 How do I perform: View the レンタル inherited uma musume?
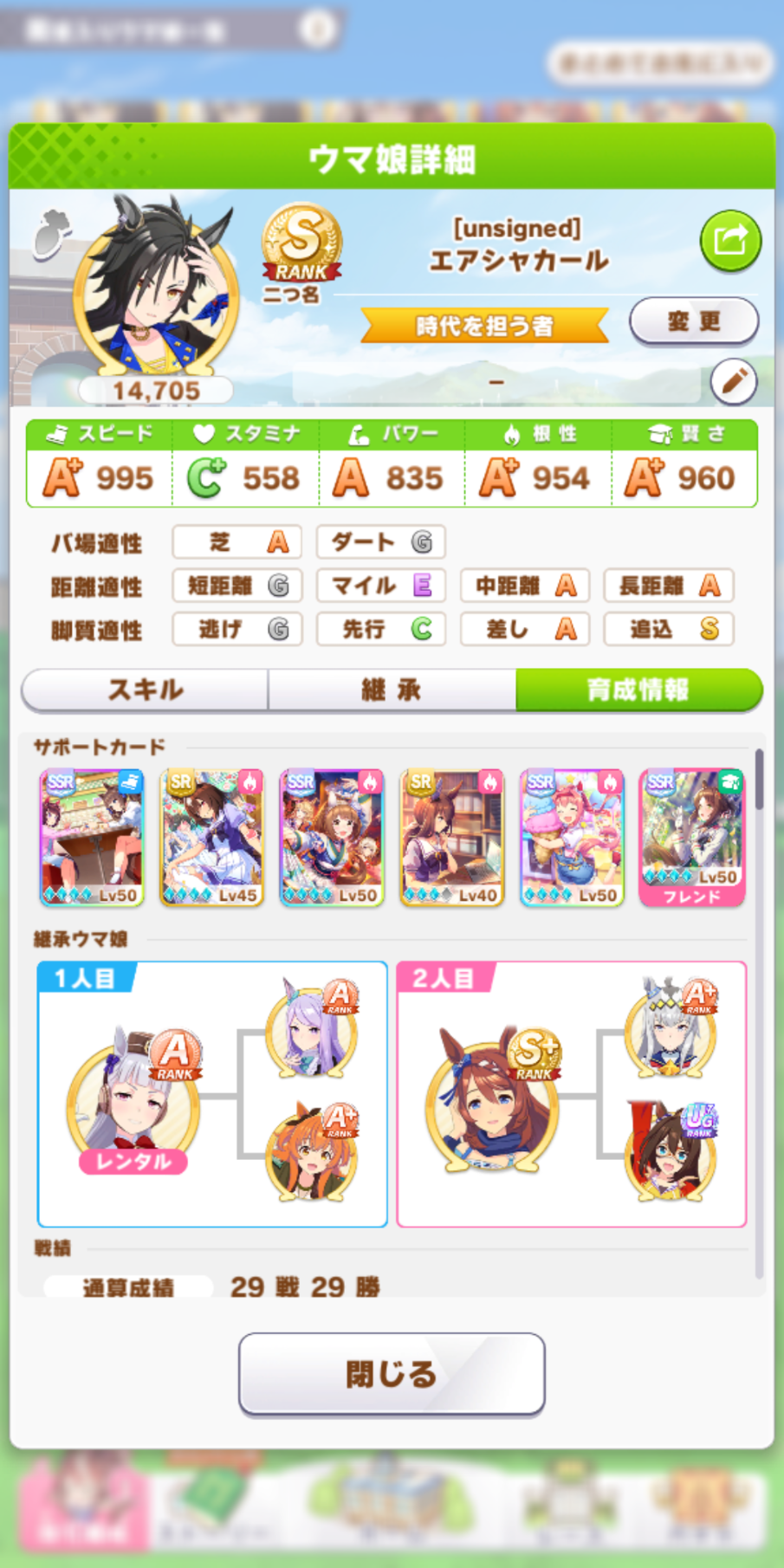coord(133,1101)
